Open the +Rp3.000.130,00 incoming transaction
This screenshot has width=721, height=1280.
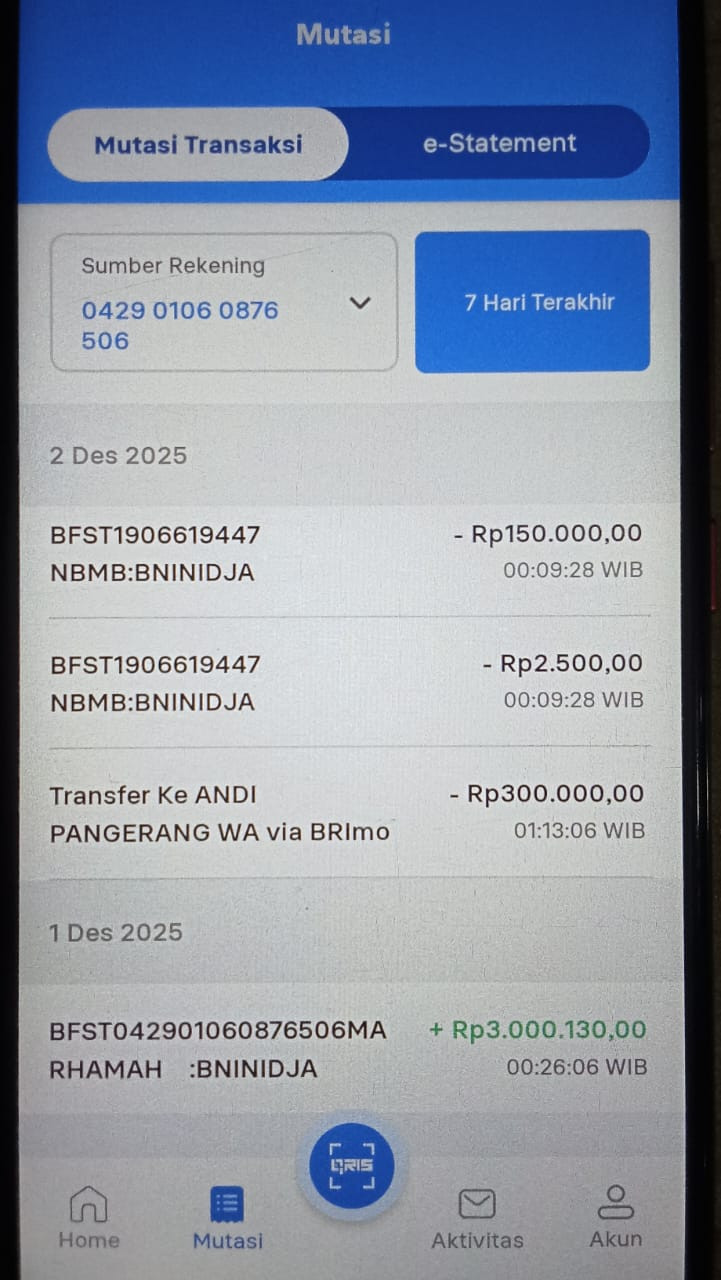(345, 1049)
